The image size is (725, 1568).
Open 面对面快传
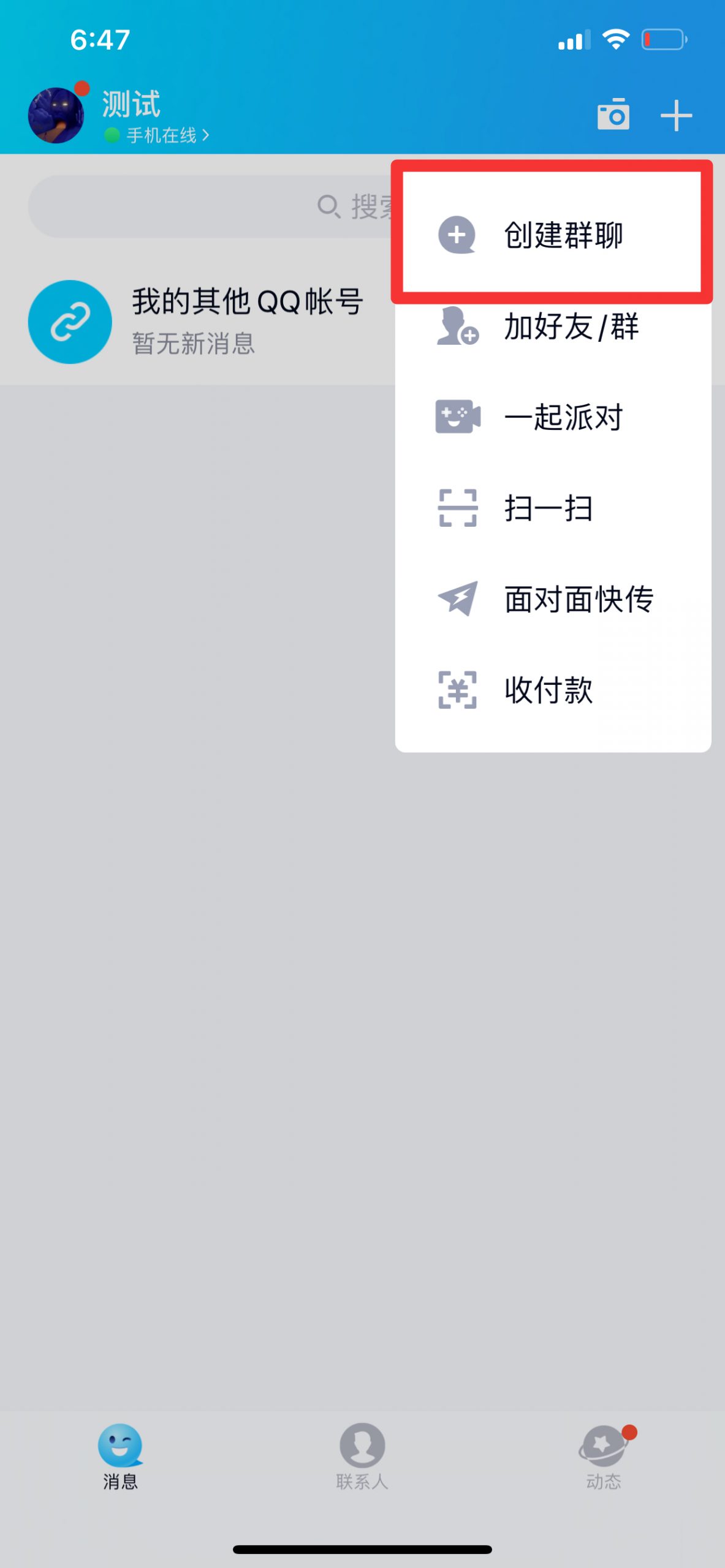coord(552,599)
